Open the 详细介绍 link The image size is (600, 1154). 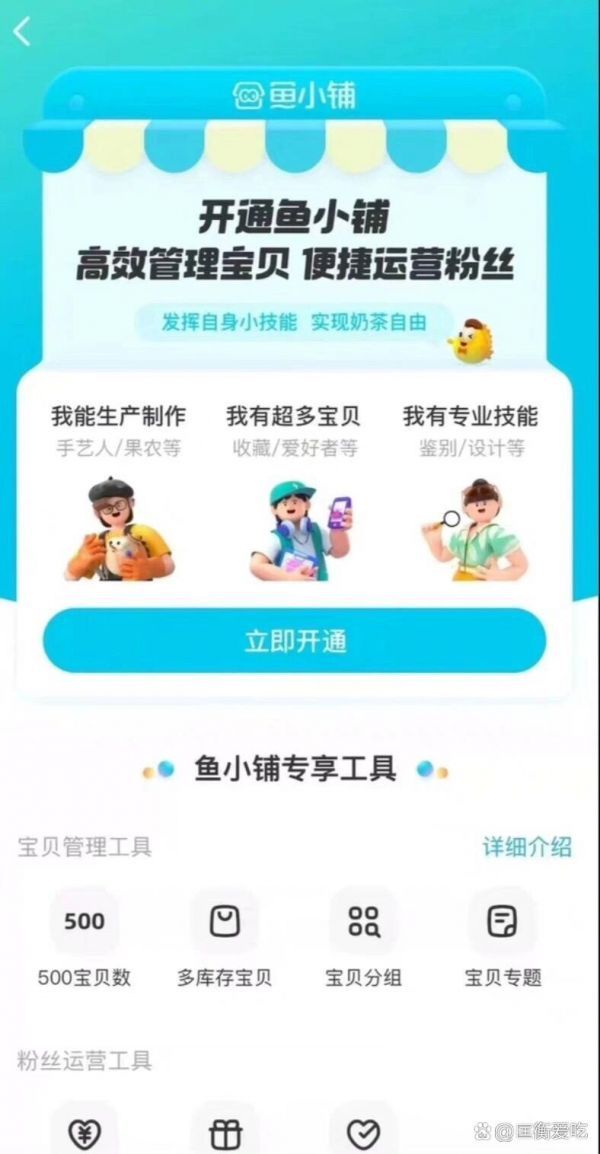pos(527,847)
